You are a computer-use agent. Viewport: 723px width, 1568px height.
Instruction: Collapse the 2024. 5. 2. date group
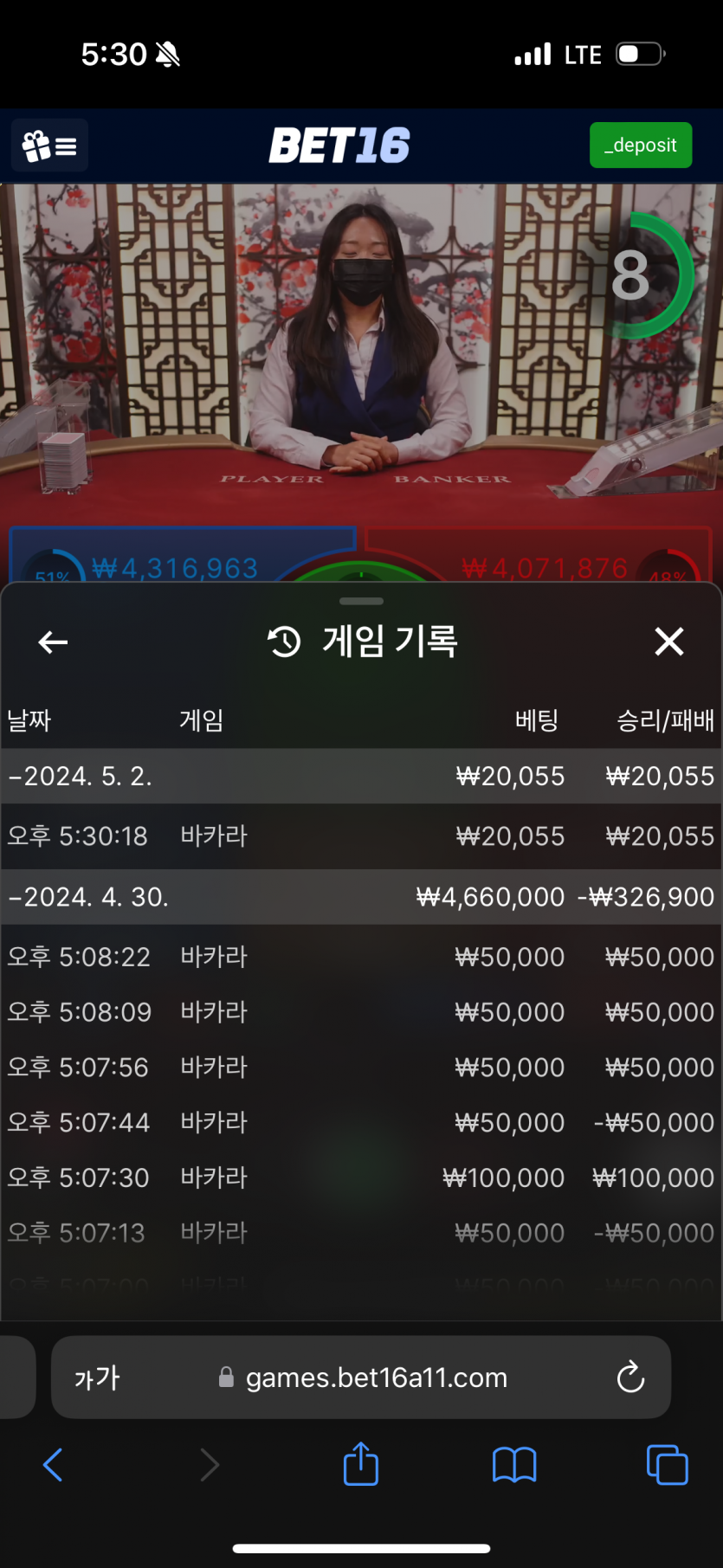click(80, 776)
